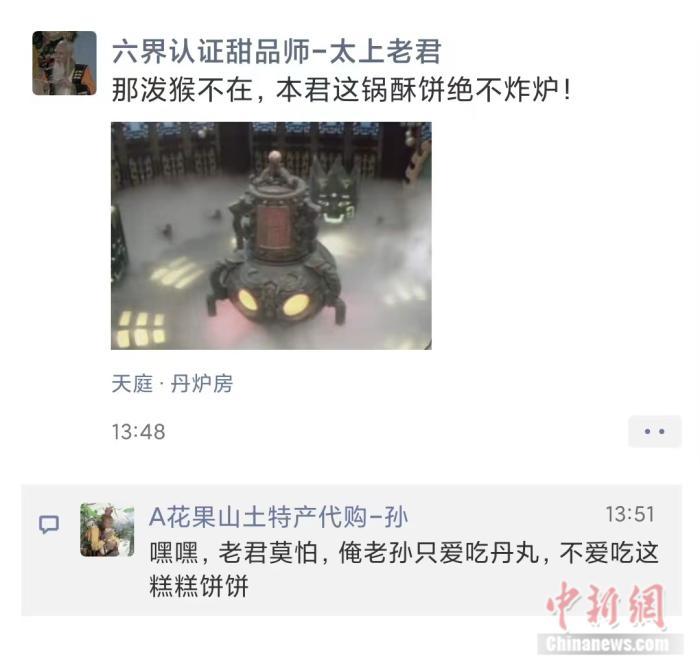700x666 pixels.
Task: Tap the avatar of the commenter 孙
Action: tap(107, 530)
